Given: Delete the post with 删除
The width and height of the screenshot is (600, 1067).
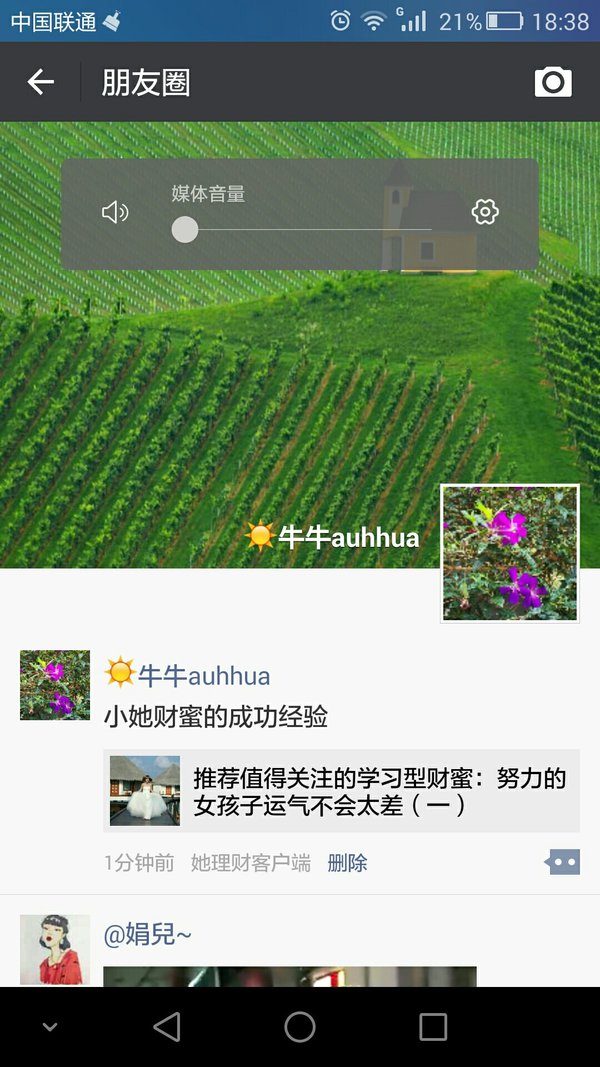Looking at the screenshot, I should point(347,863).
